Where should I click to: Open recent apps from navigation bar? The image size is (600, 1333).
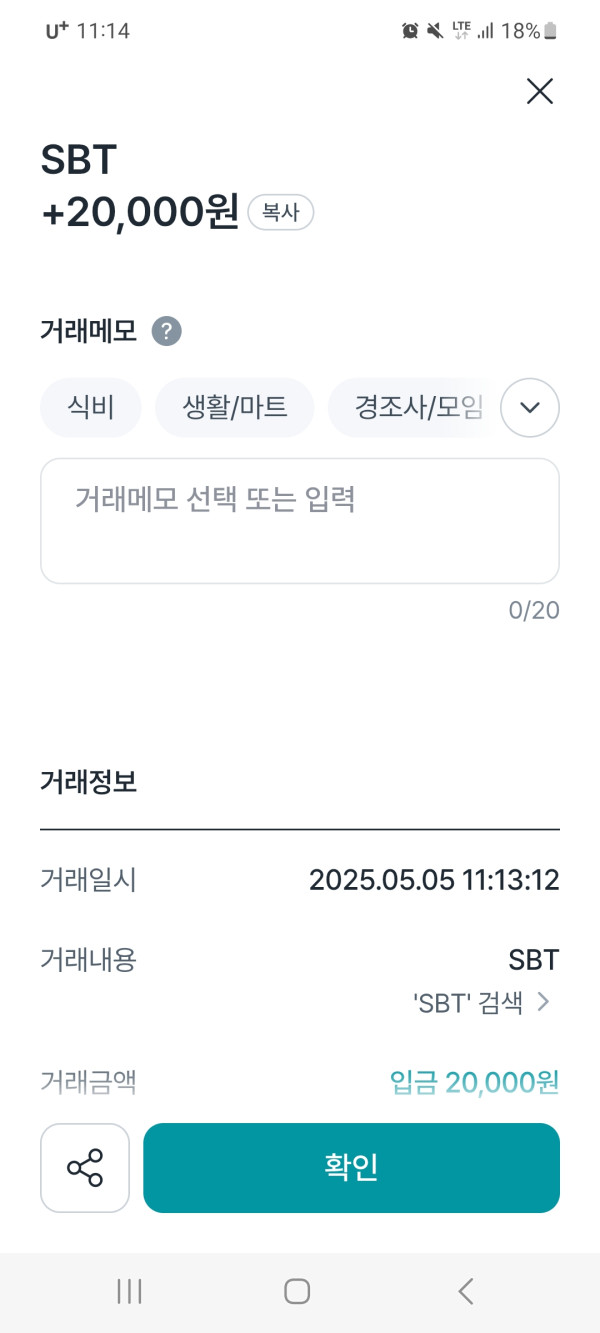click(129, 1291)
